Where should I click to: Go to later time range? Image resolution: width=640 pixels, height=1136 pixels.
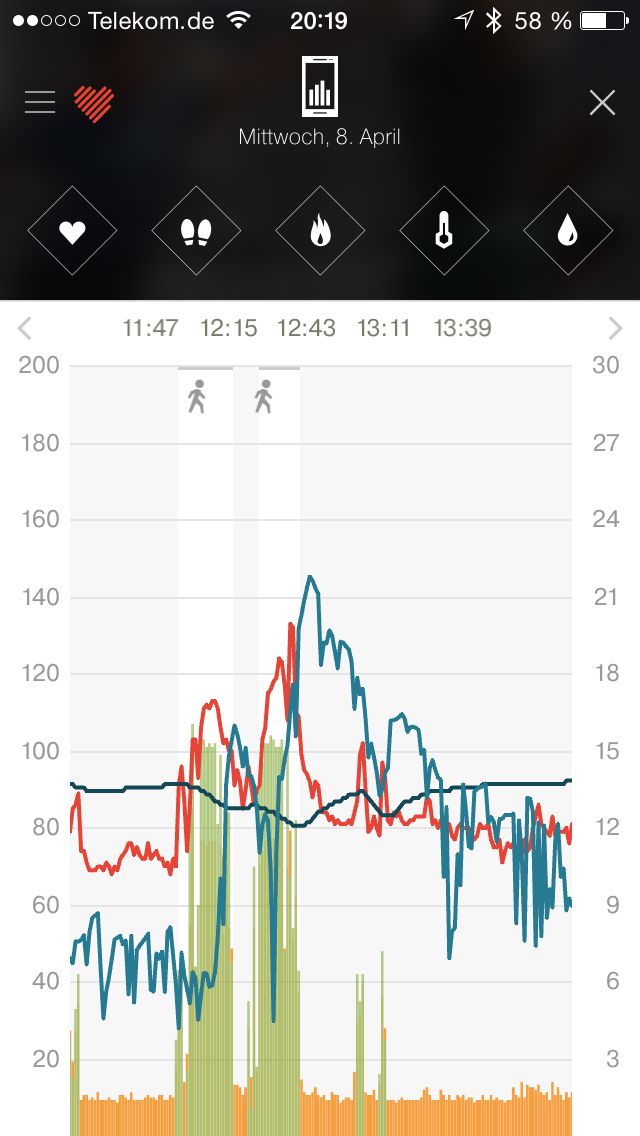(615, 328)
